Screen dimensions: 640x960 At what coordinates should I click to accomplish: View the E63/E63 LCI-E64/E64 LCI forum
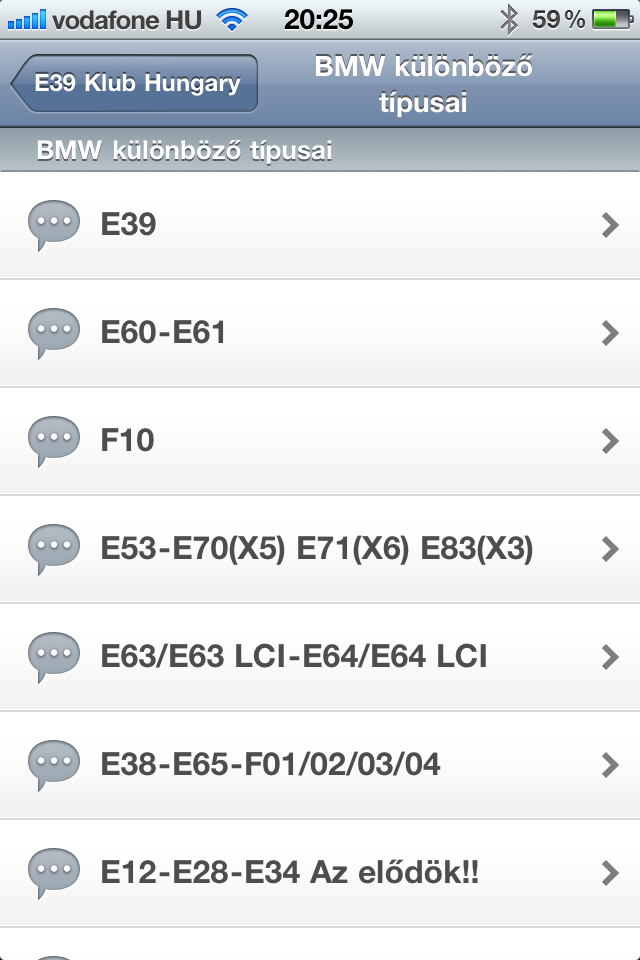(320, 657)
